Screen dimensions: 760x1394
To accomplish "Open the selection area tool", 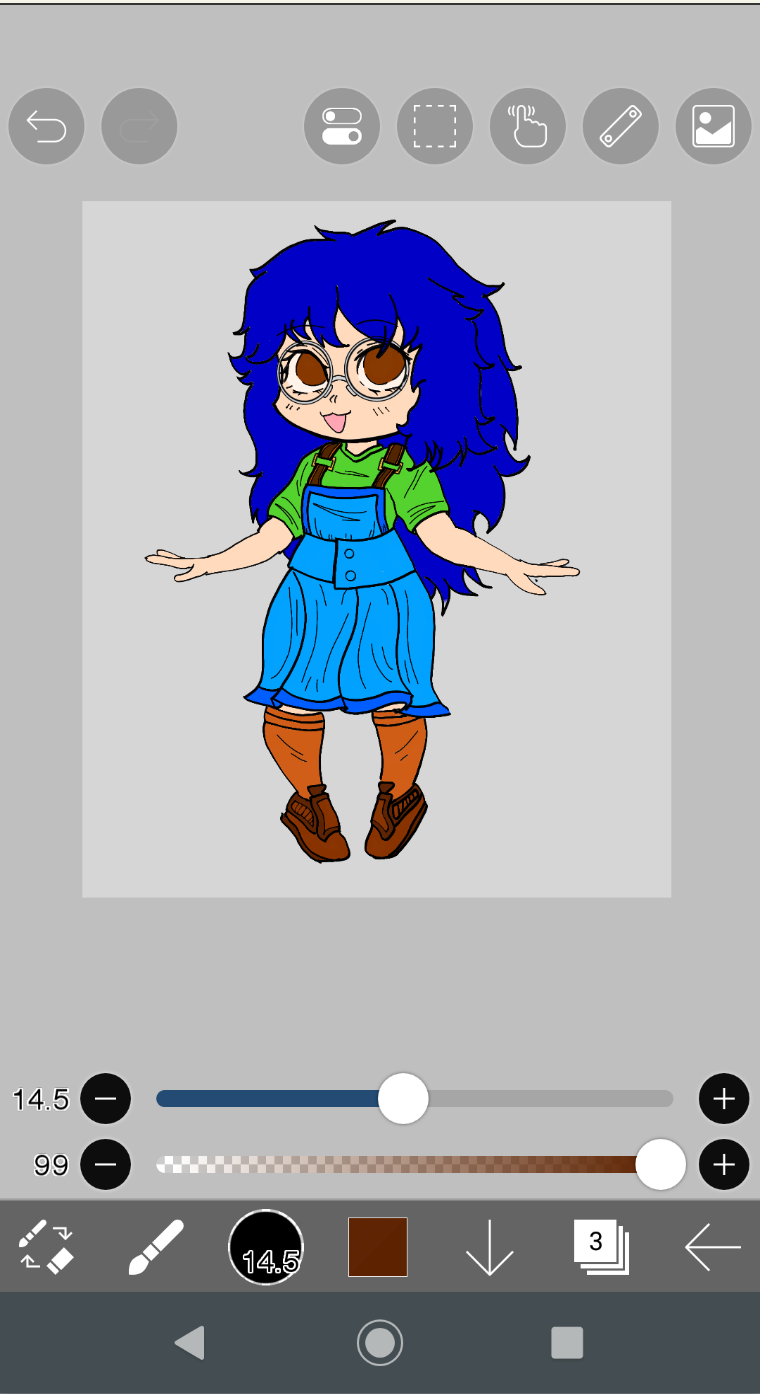I will click(x=435, y=127).
